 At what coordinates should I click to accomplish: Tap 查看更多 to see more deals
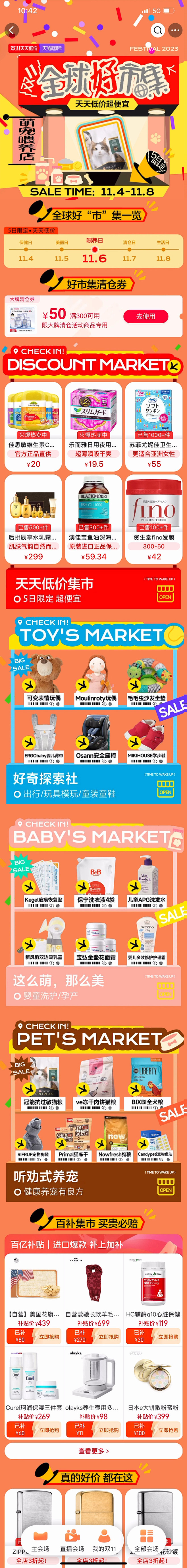(x=93, y=1451)
